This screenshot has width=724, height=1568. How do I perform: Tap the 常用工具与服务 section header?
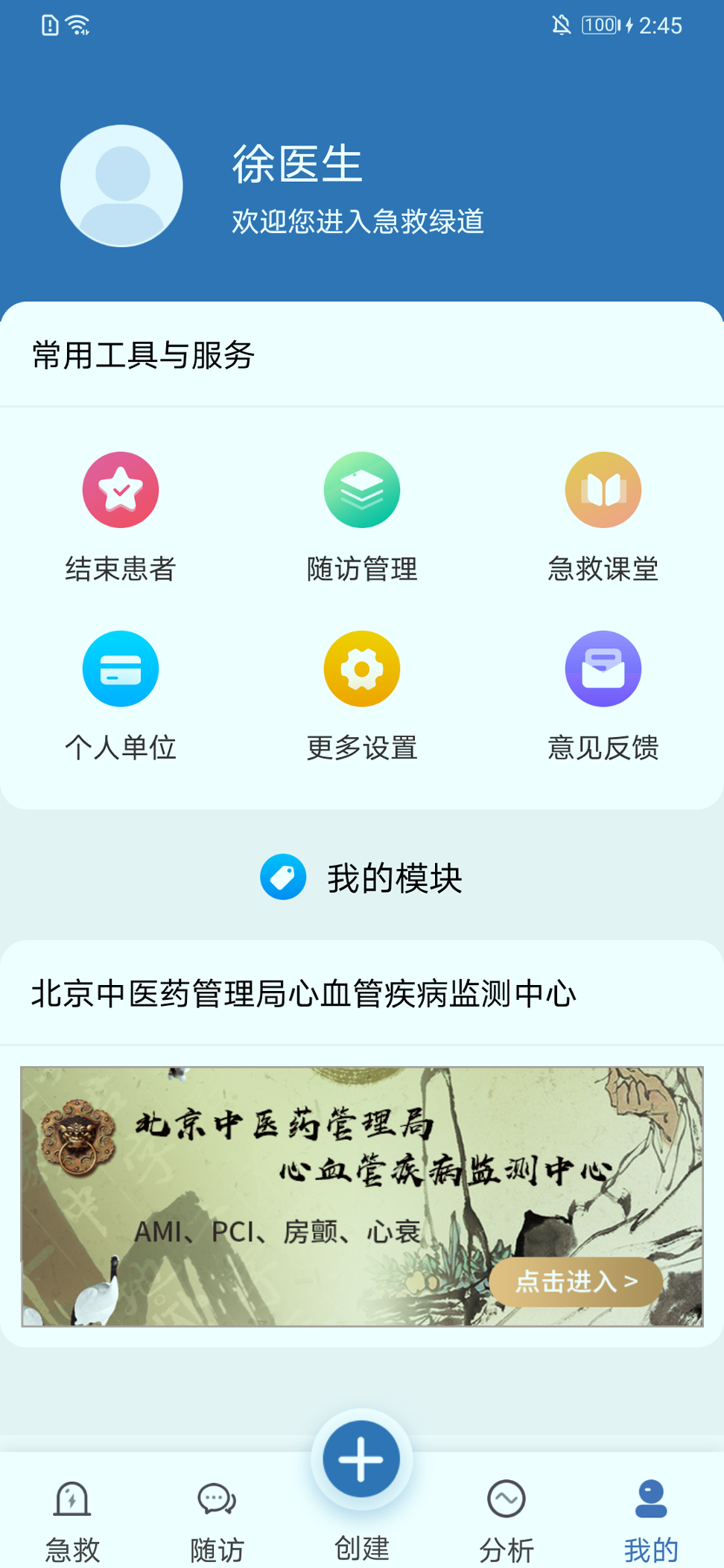point(142,355)
